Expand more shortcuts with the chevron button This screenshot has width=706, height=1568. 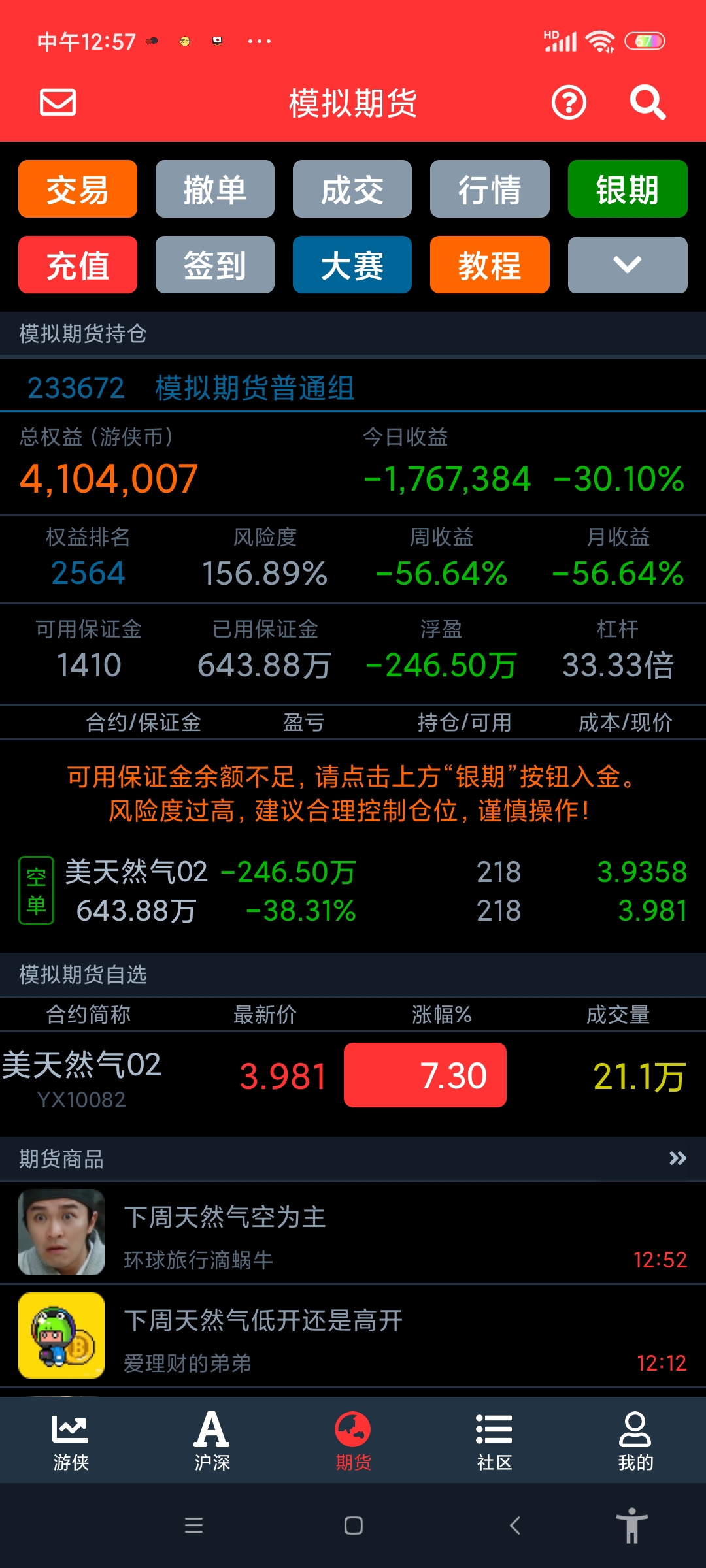point(627,265)
